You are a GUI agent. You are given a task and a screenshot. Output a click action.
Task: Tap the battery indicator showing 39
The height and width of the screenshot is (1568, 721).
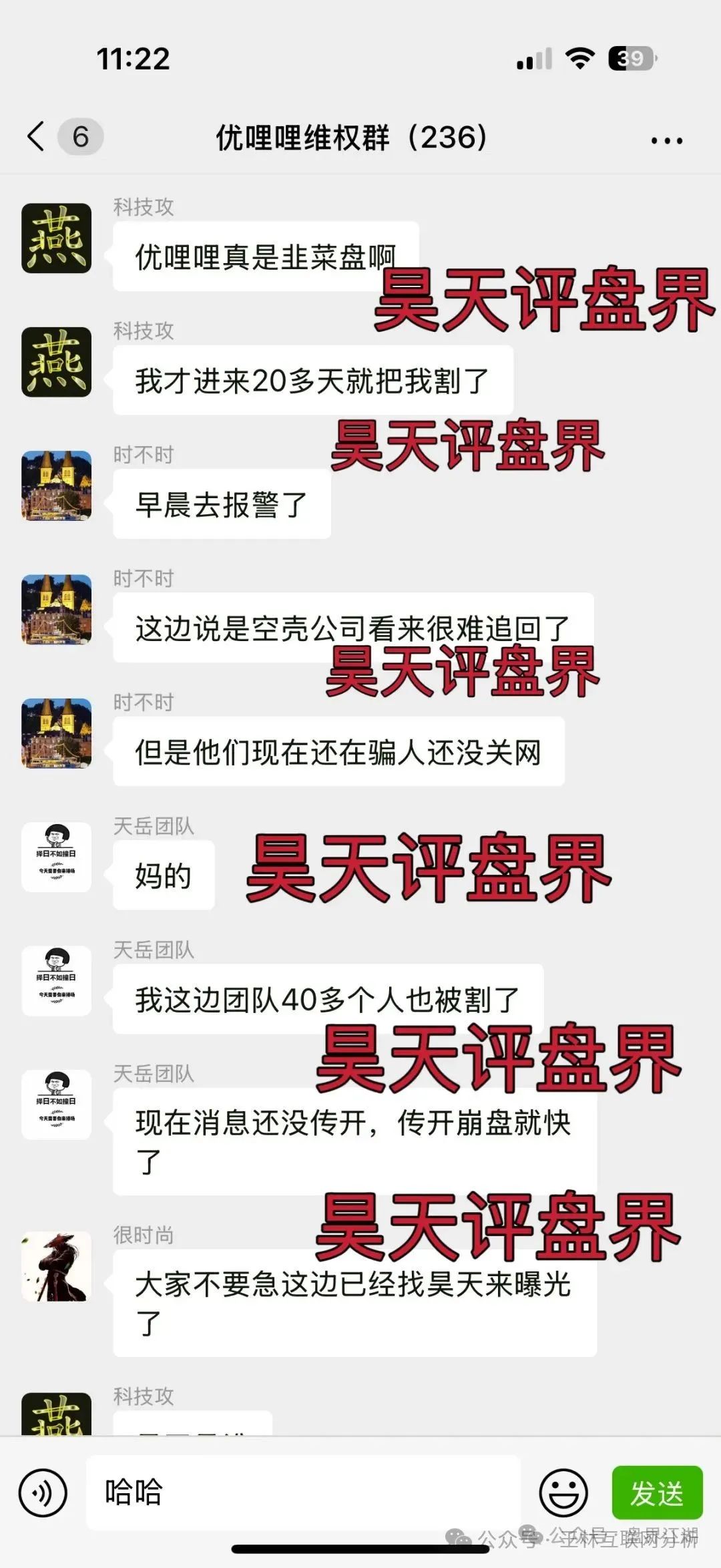tap(631, 59)
